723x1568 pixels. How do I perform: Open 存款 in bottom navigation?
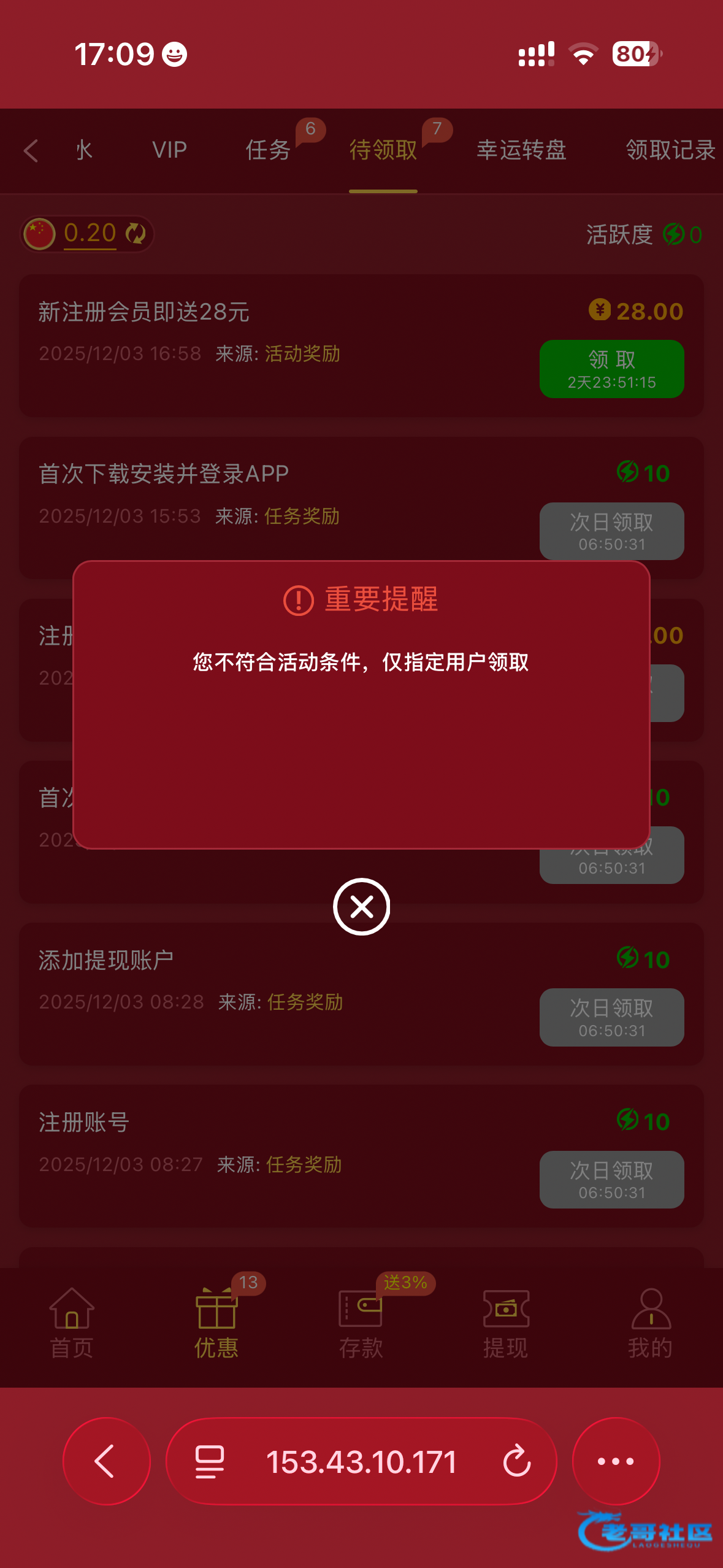[x=361, y=1324]
